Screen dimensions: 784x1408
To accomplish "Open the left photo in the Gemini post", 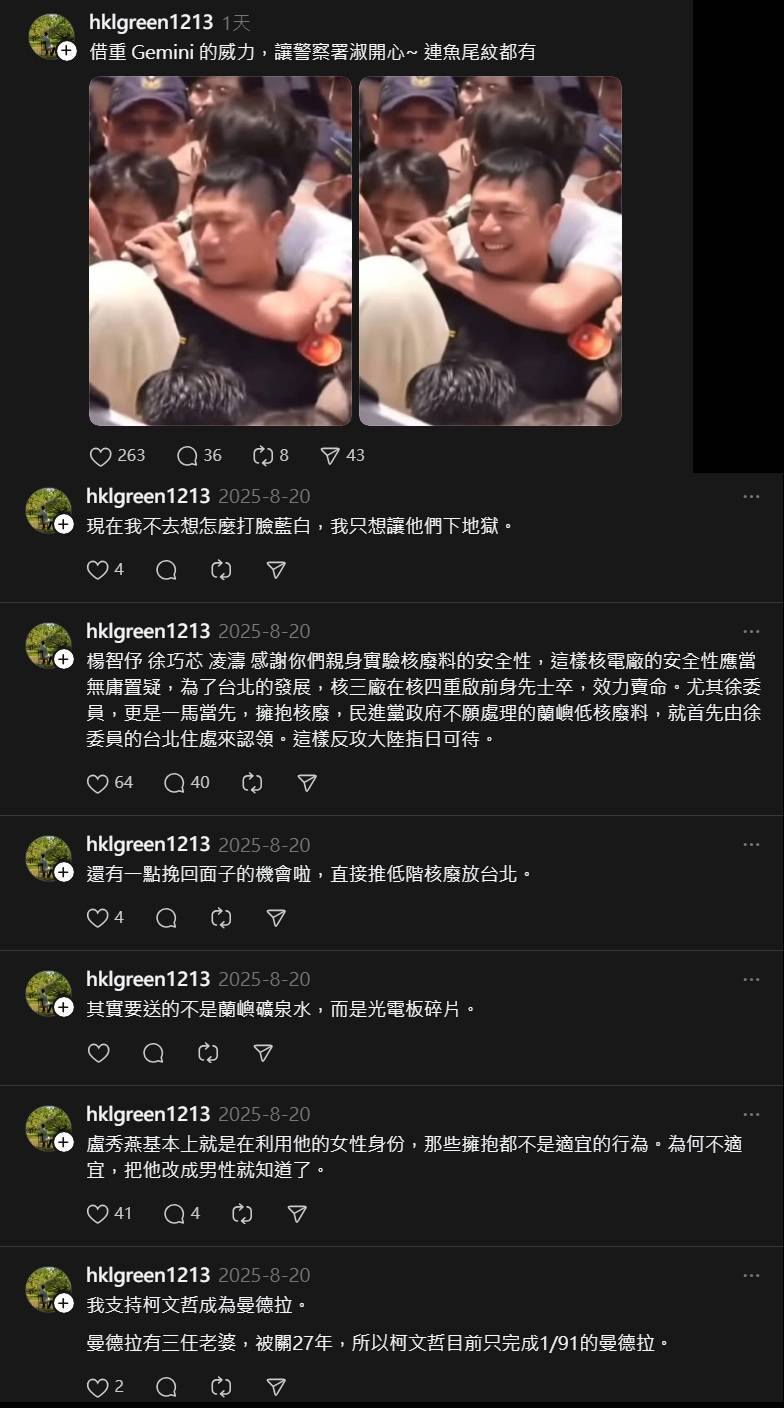I will (220, 251).
